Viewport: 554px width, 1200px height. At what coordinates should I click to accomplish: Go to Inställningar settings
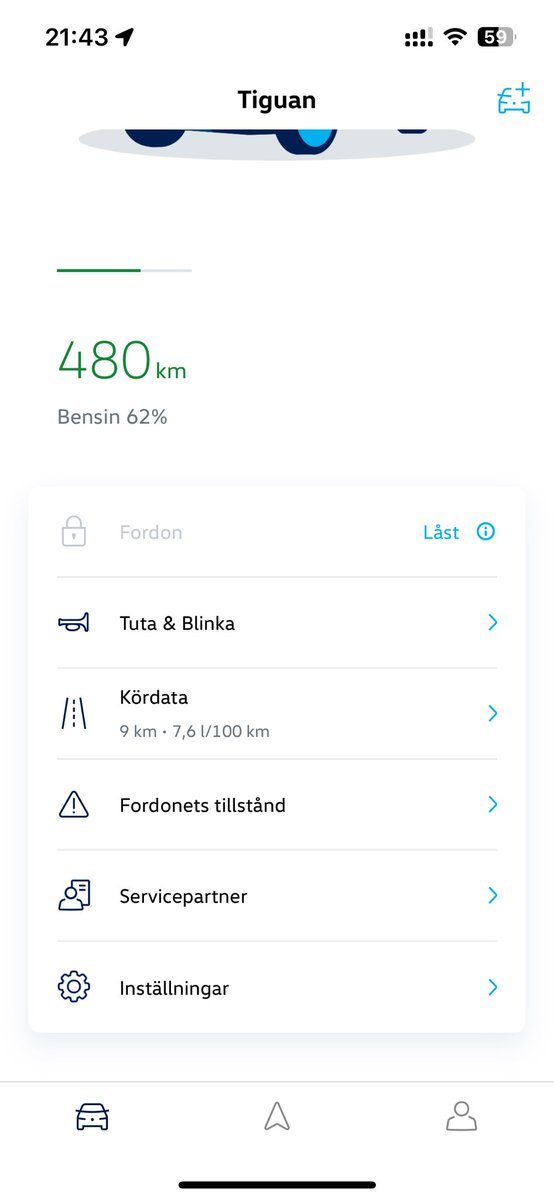tap(277, 988)
